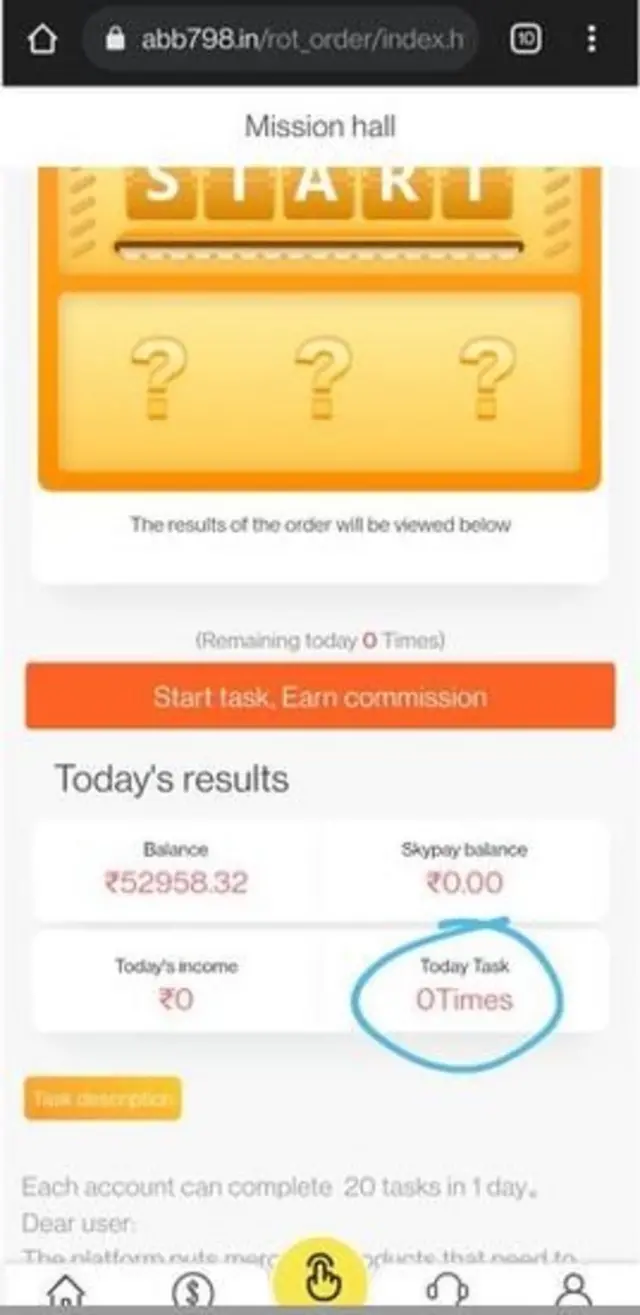Screen dimensions: 640x1315
Task: Switch to the home tab
Action: point(63,1290)
